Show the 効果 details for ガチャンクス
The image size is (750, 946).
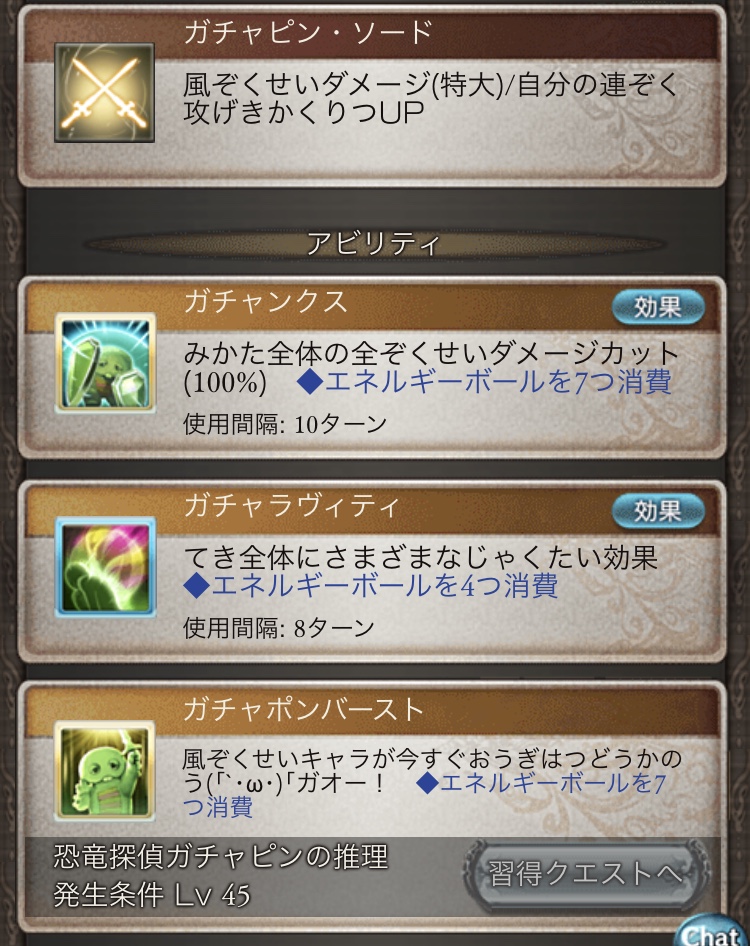pyautogui.click(x=657, y=308)
